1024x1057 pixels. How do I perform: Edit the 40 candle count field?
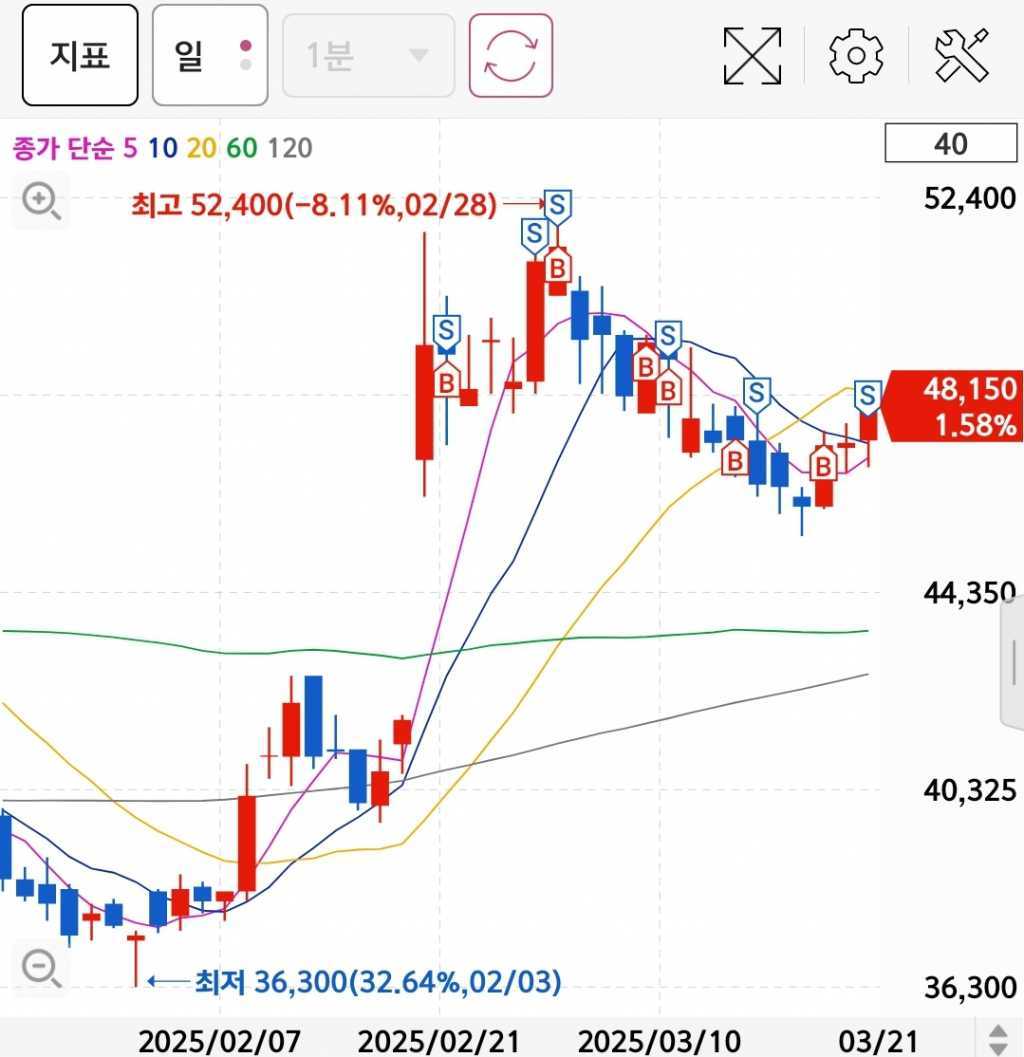coord(950,145)
